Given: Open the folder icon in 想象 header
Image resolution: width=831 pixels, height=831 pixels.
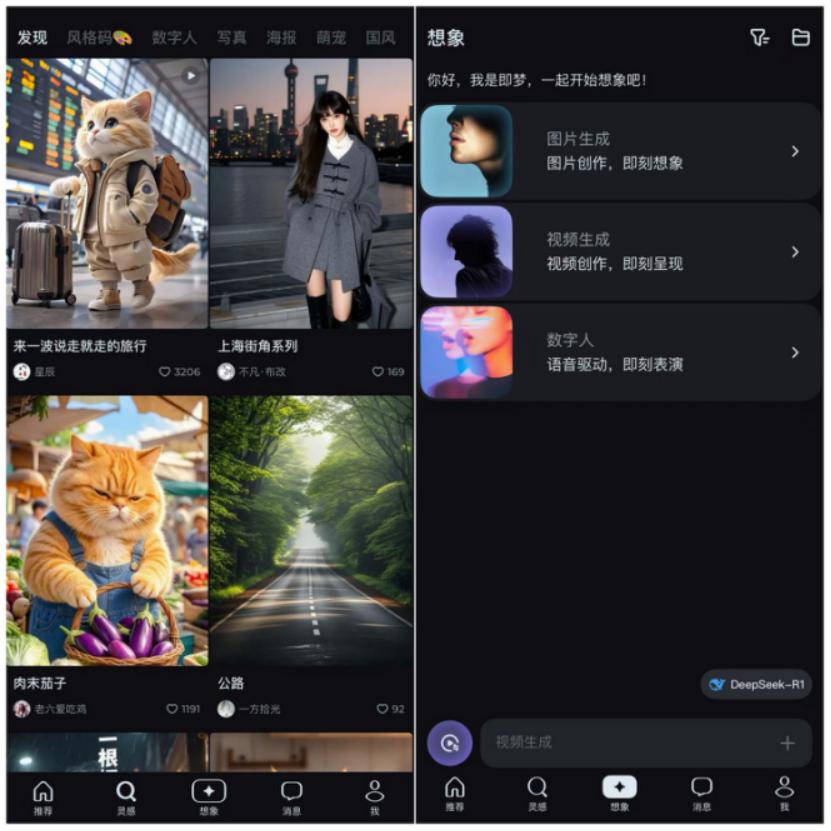Looking at the screenshot, I should coord(800,38).
